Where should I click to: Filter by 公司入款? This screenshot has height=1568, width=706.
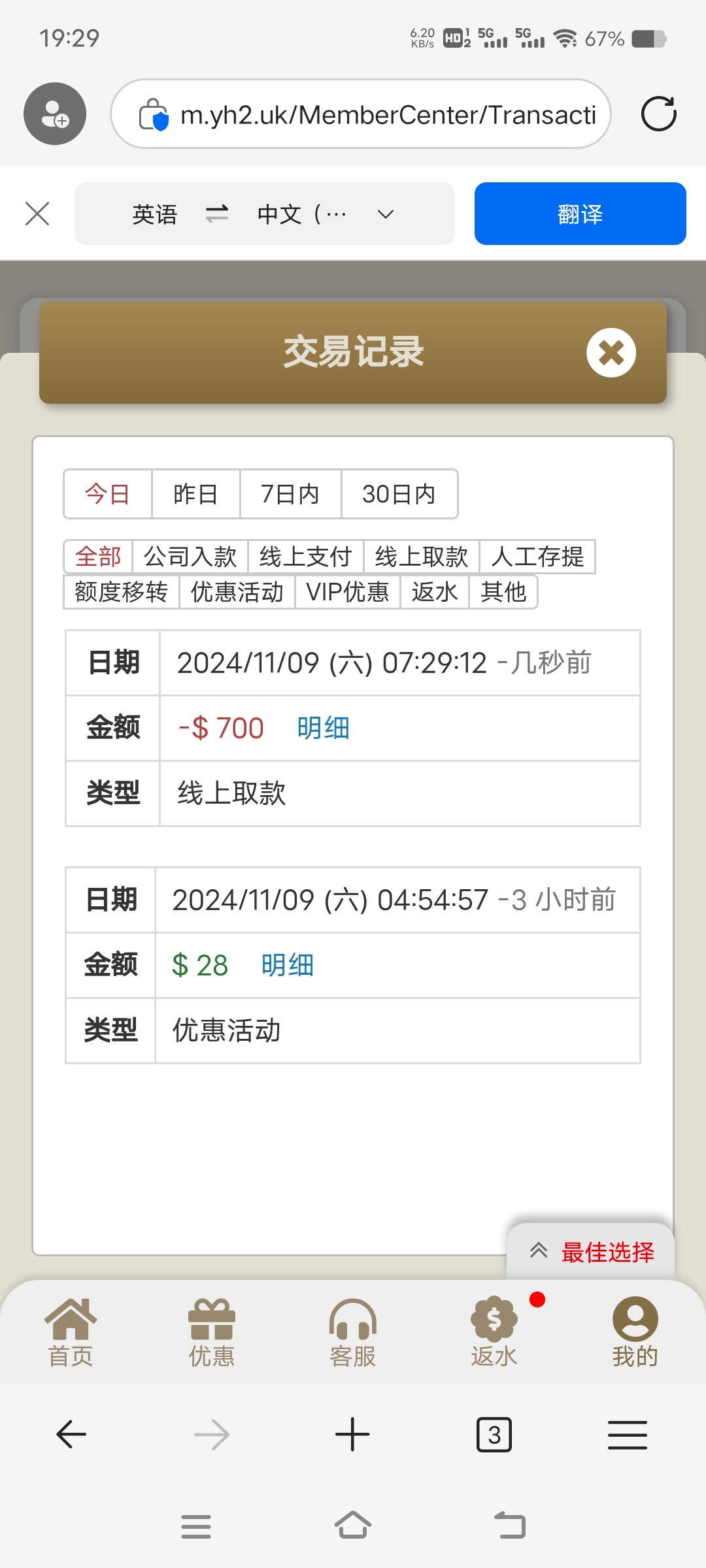coord(190,557)
